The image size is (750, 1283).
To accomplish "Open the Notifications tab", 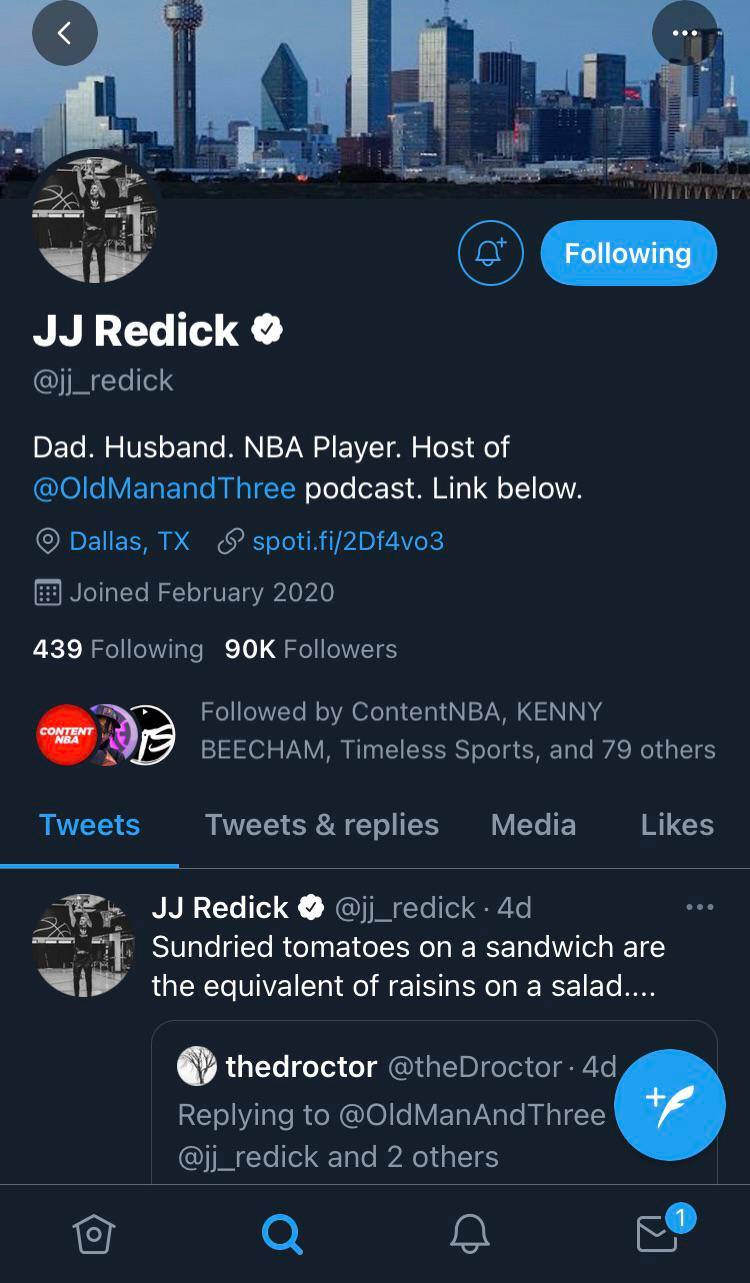I will pos(469,1234).
